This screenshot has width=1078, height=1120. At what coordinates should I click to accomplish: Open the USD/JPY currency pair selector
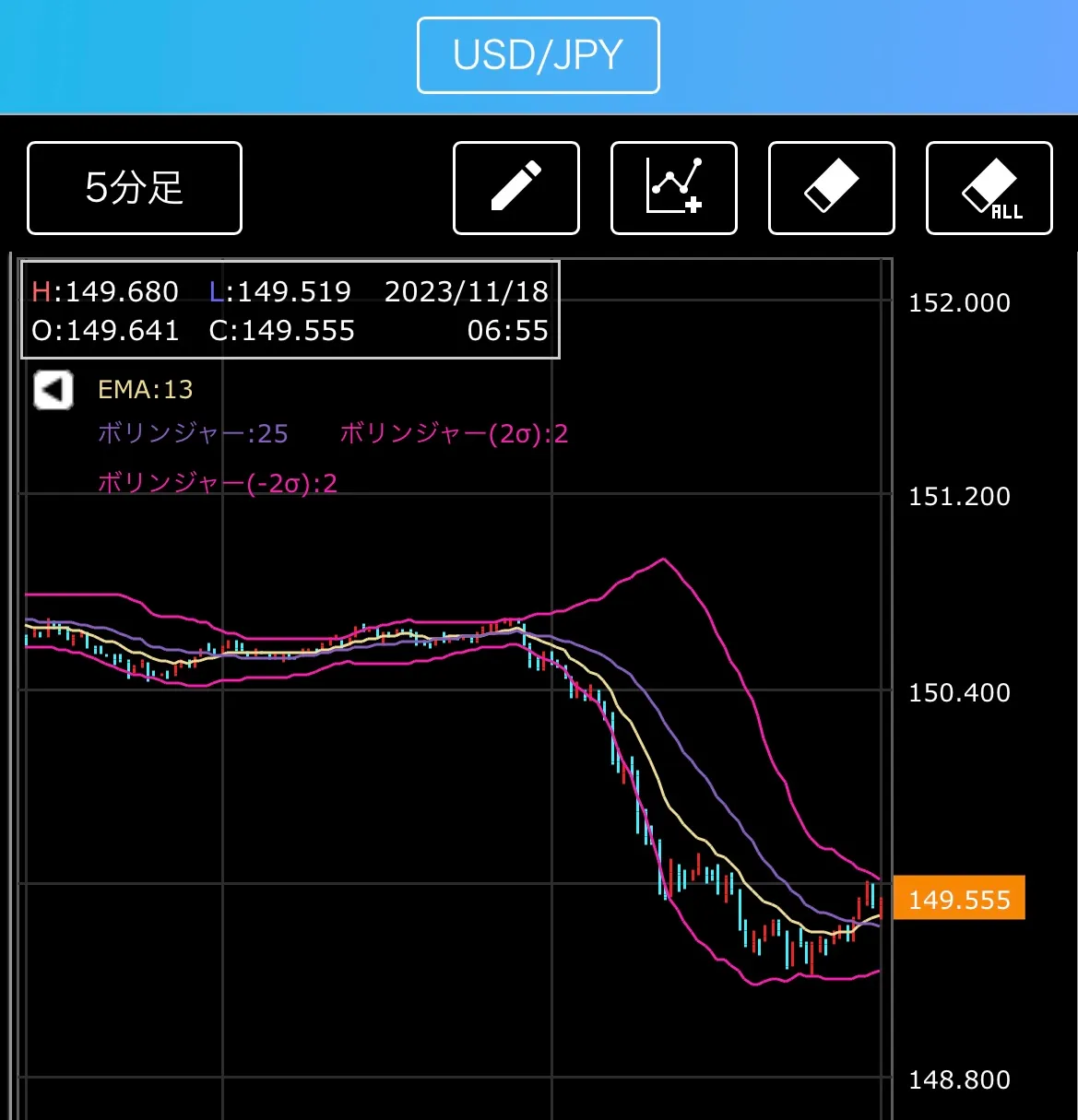pos(539,55)
